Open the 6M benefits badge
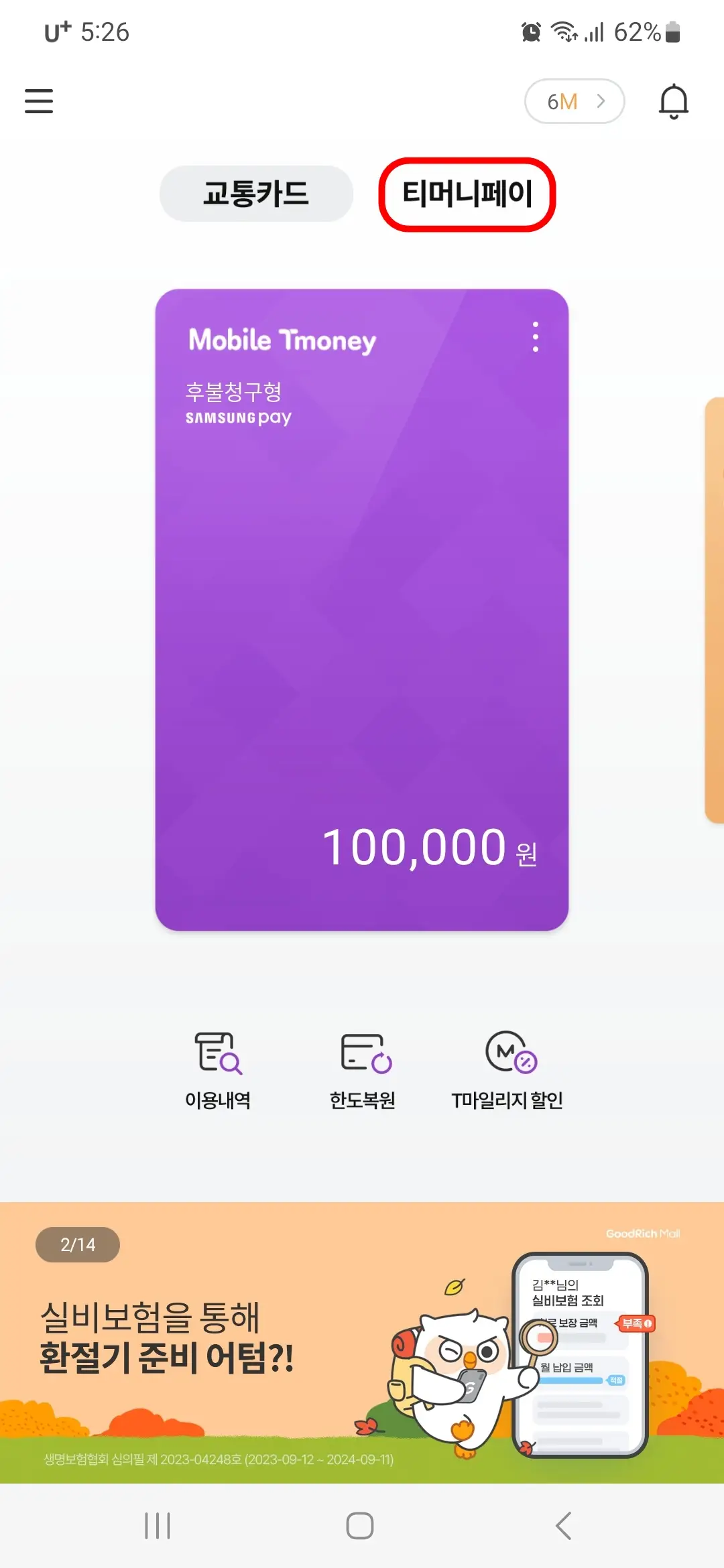Viewport: 724px width, 1568px height. pyautogui.click(x=574, y=101)
